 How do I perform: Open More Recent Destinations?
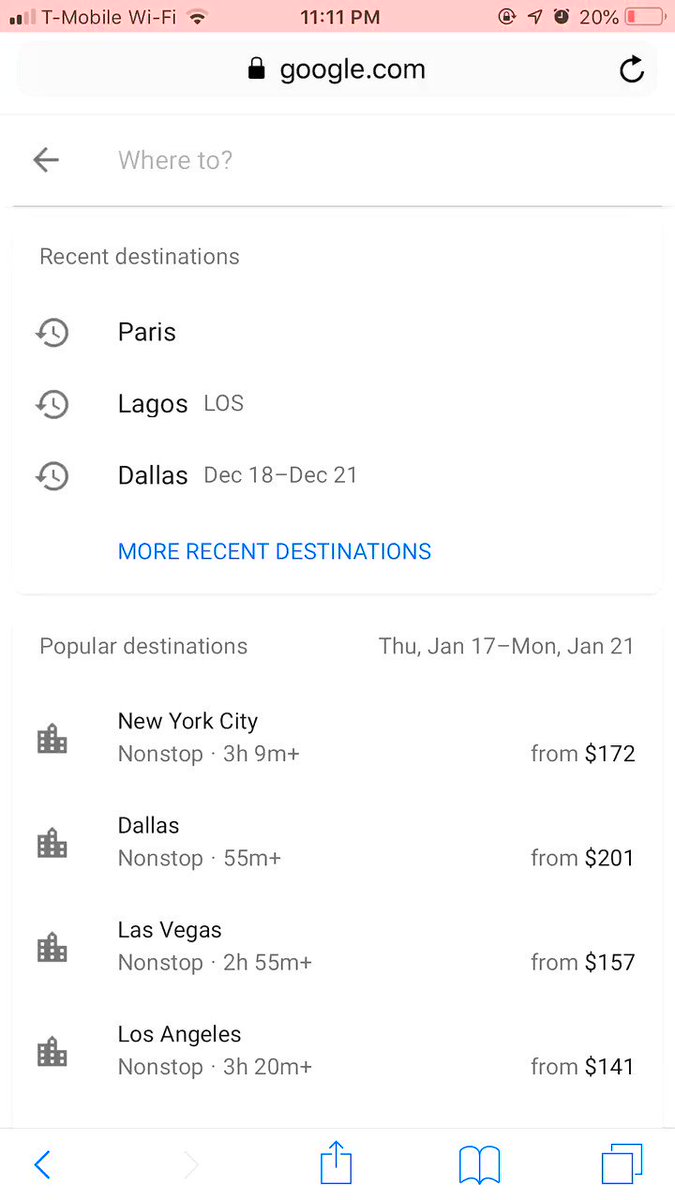pos(274,551)
